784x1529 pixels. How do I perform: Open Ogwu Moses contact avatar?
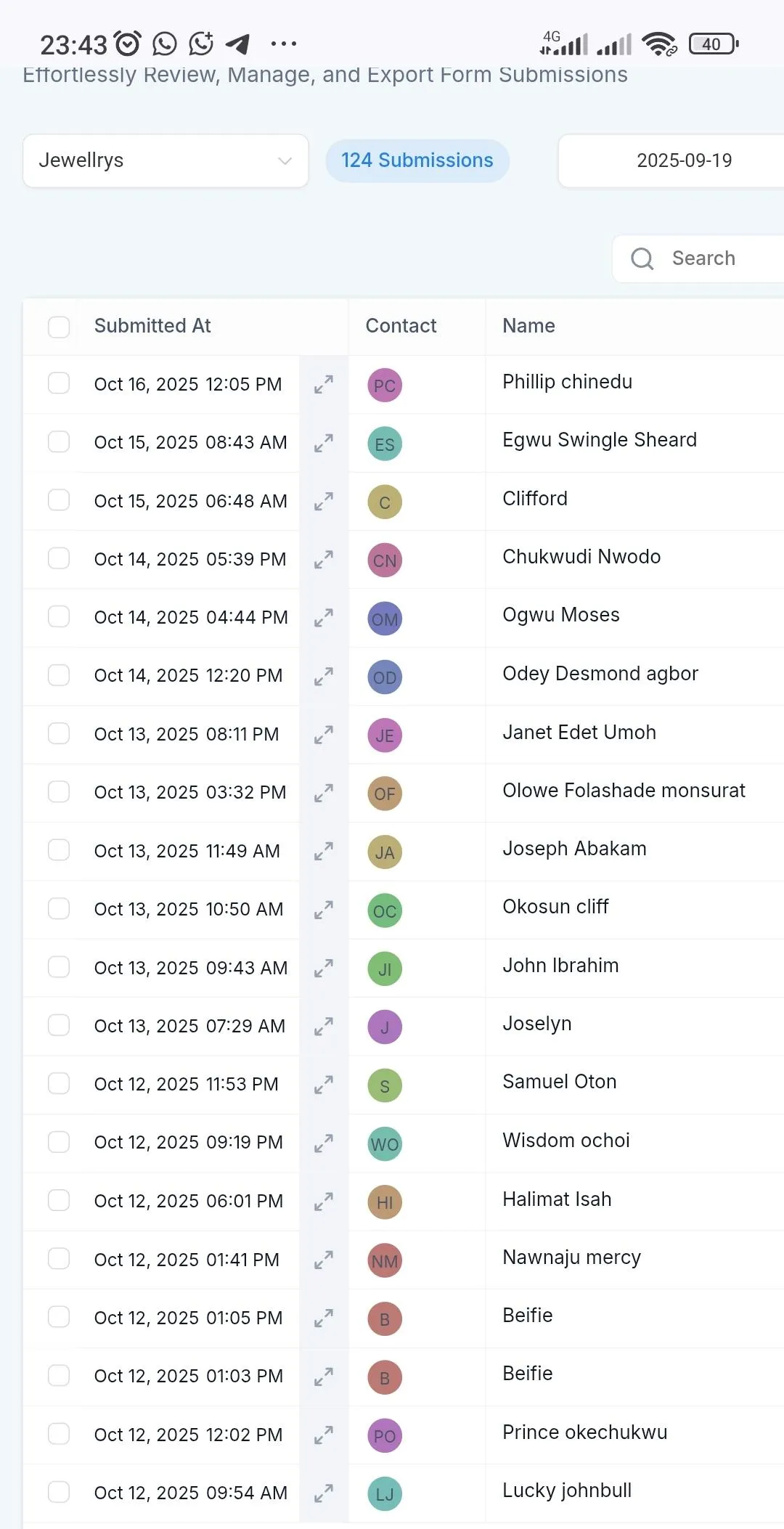click(385, 619)
